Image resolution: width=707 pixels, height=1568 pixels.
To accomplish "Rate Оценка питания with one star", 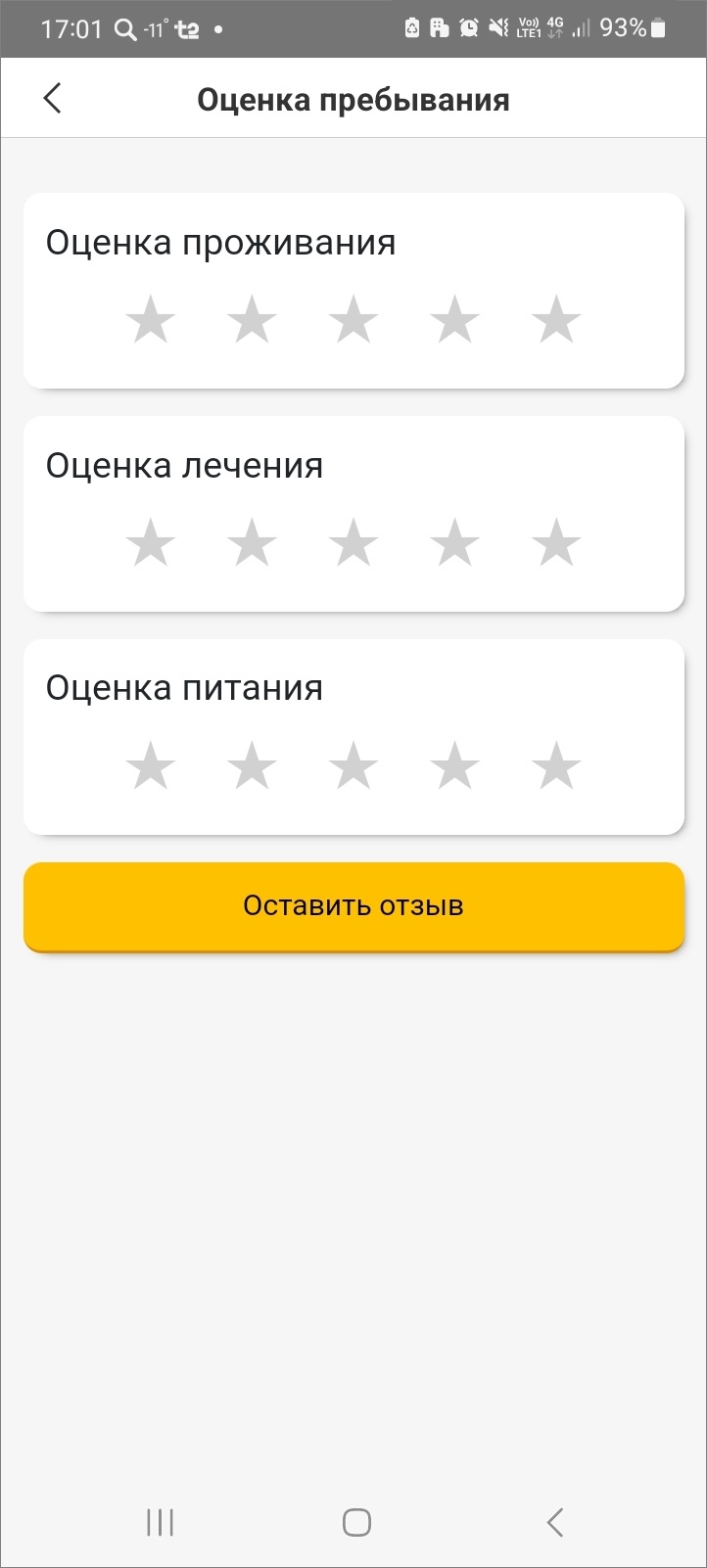I will point(151,765).
